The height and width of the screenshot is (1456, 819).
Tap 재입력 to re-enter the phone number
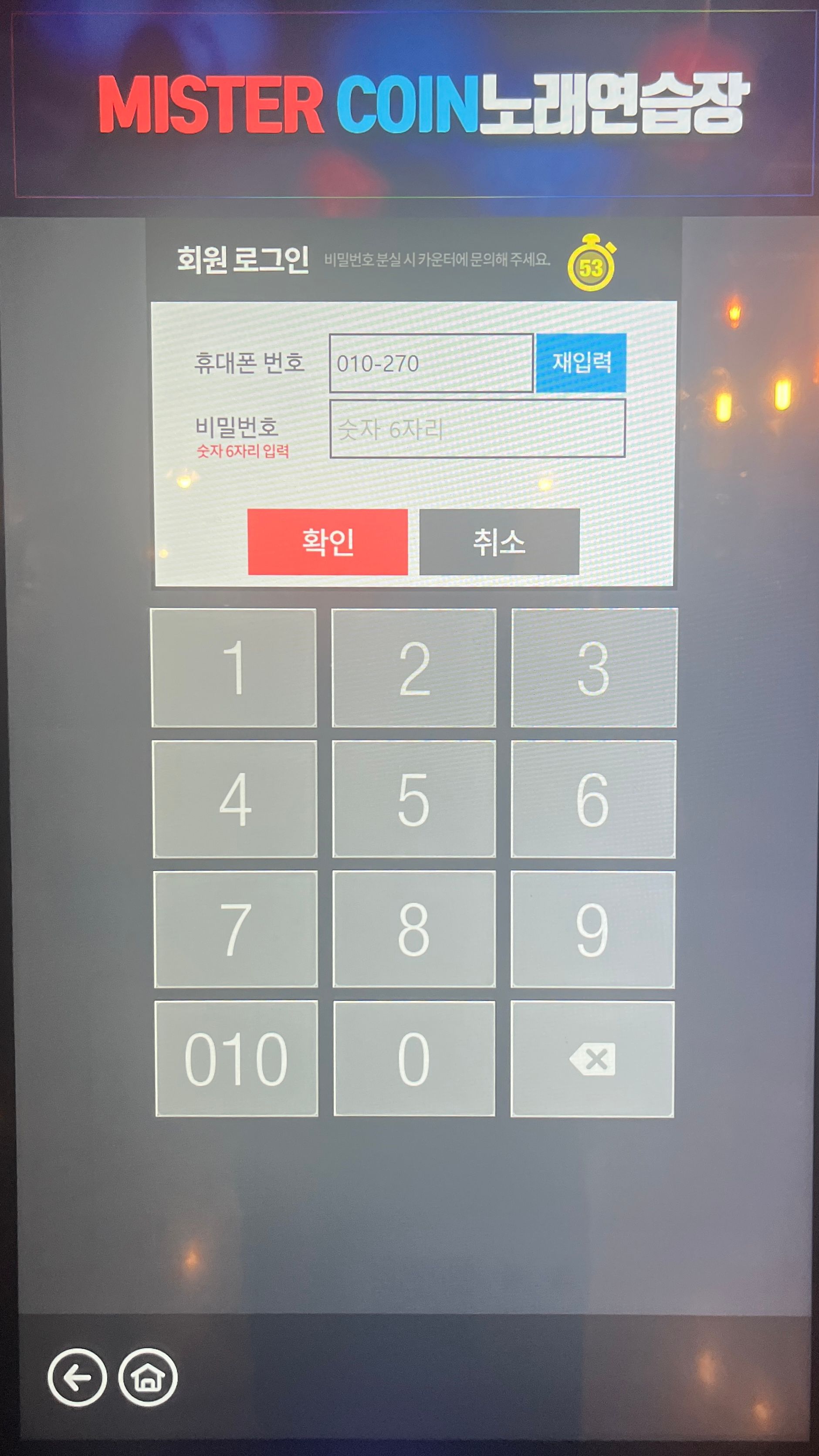point(580,362)
